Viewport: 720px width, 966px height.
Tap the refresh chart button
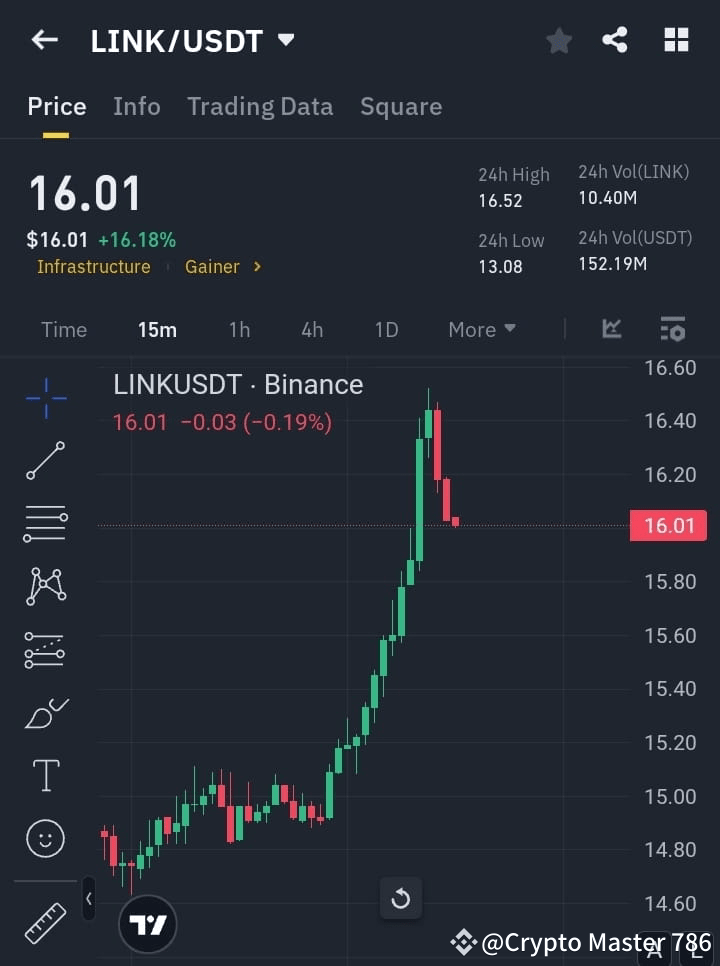401,899
